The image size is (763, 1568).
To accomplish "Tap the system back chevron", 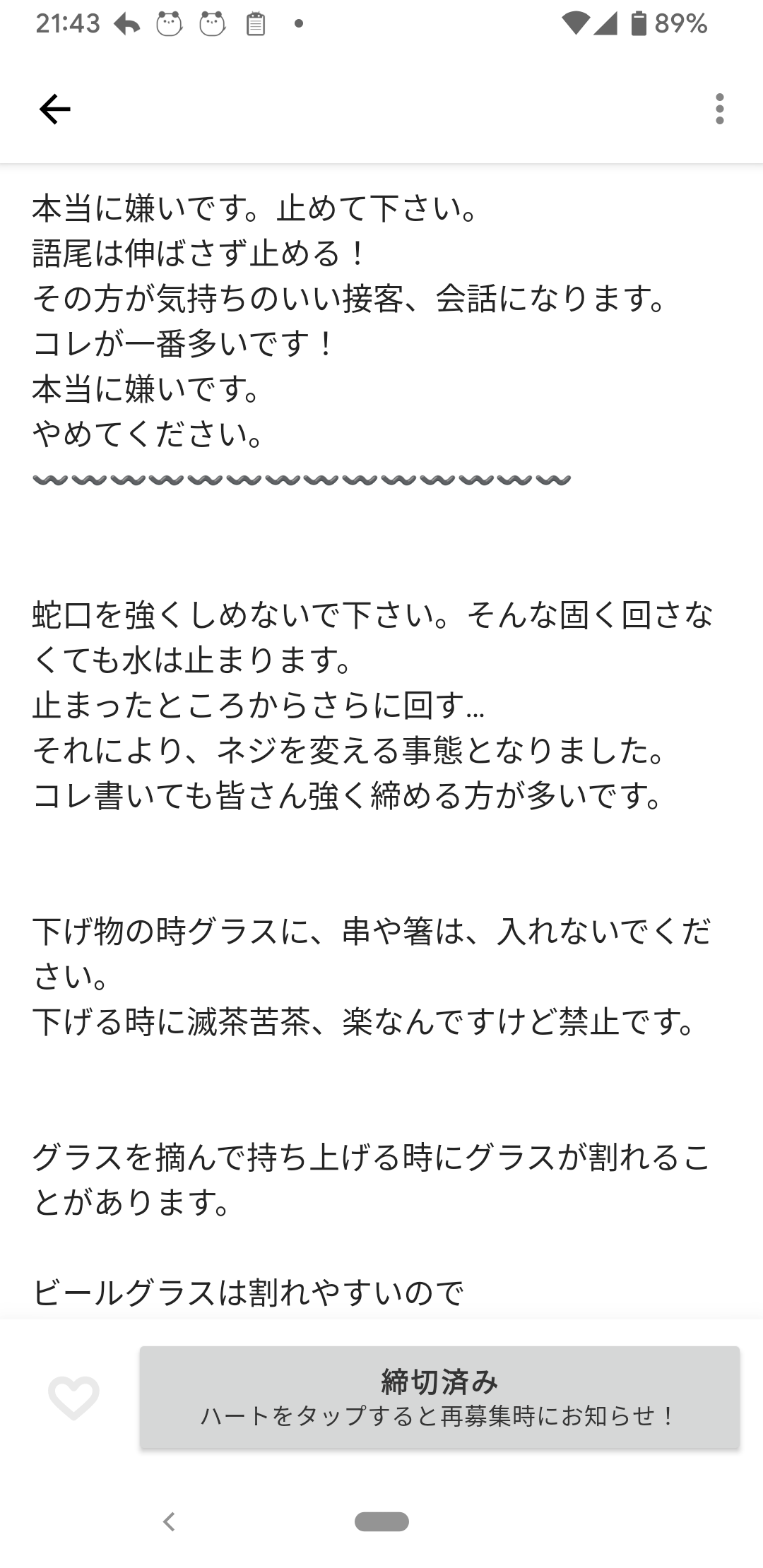I will point(169,1521).
